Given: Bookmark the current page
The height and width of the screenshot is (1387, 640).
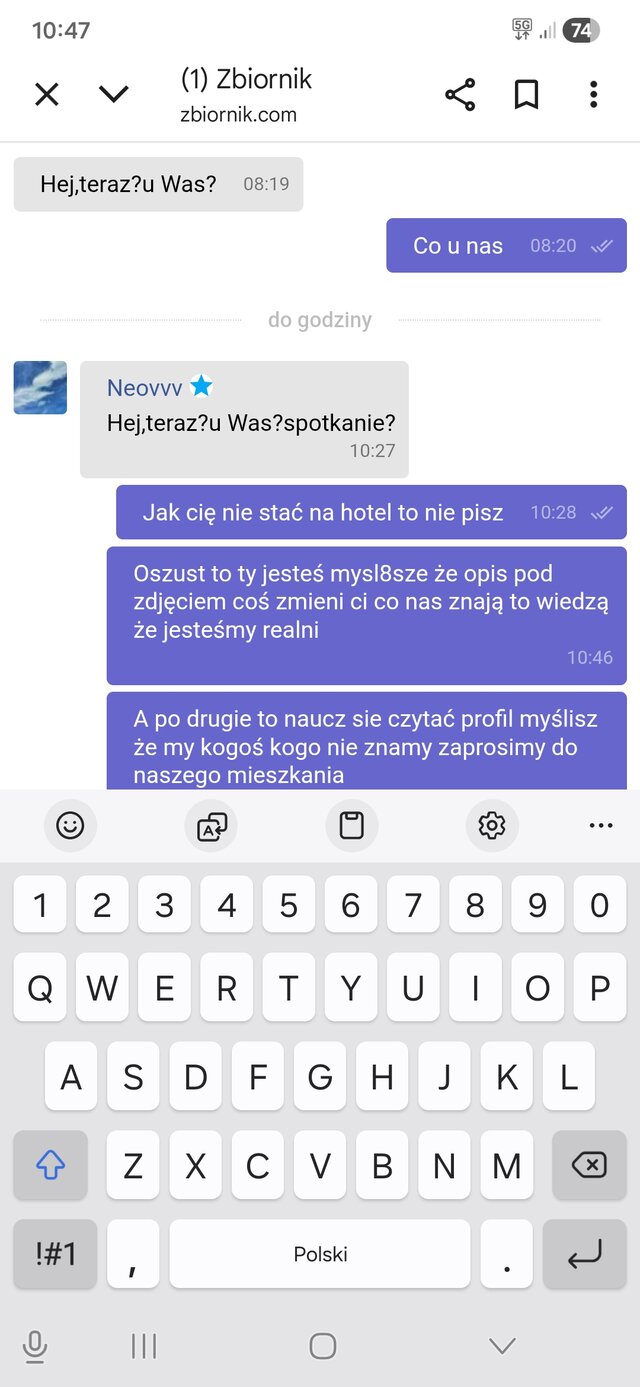Looking at the screenshot, I should click(526, 95).
